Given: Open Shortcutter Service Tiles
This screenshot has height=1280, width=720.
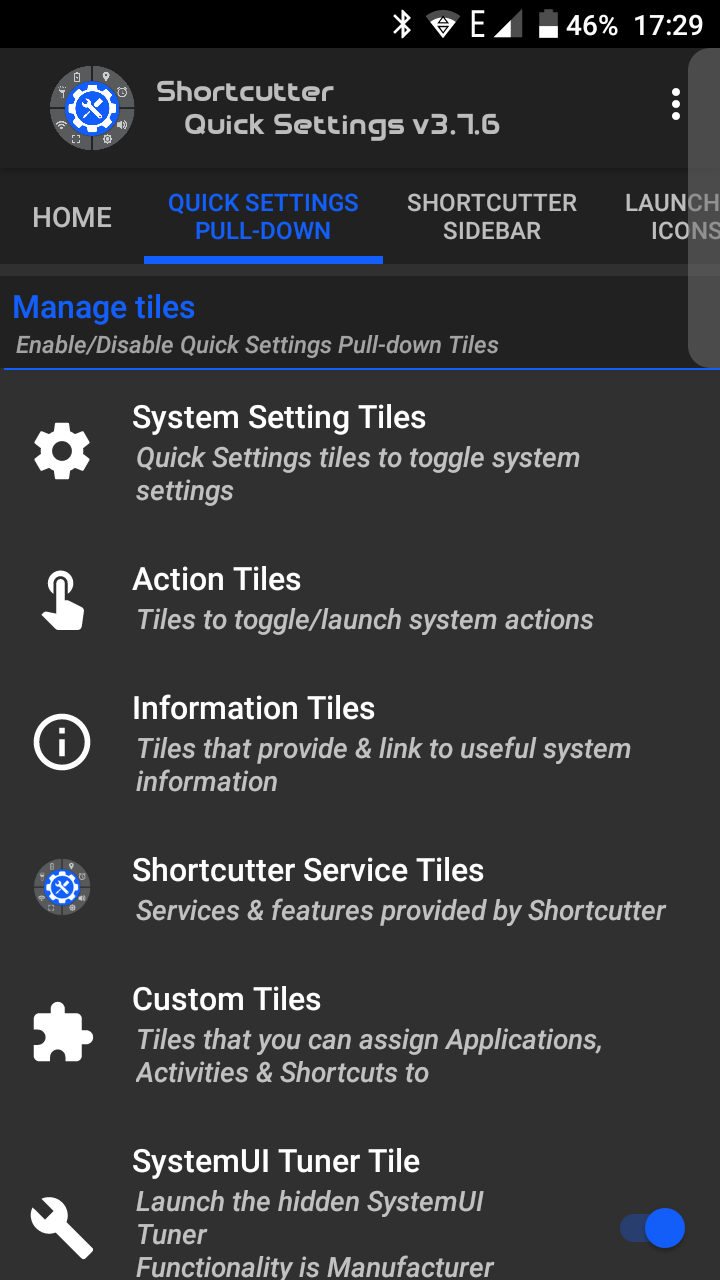Looking at the screenshot, I should [360, 888].
